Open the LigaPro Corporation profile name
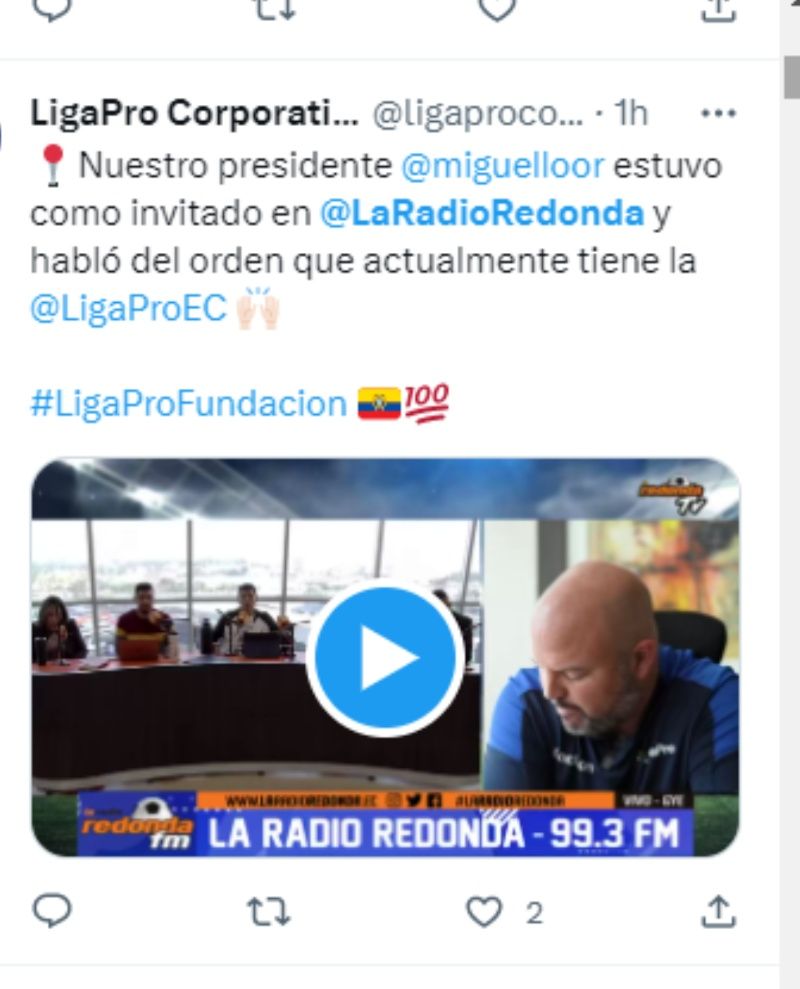The width and height of the screenshot is (800, 989). pyautogui.click(x=194, y=115)
